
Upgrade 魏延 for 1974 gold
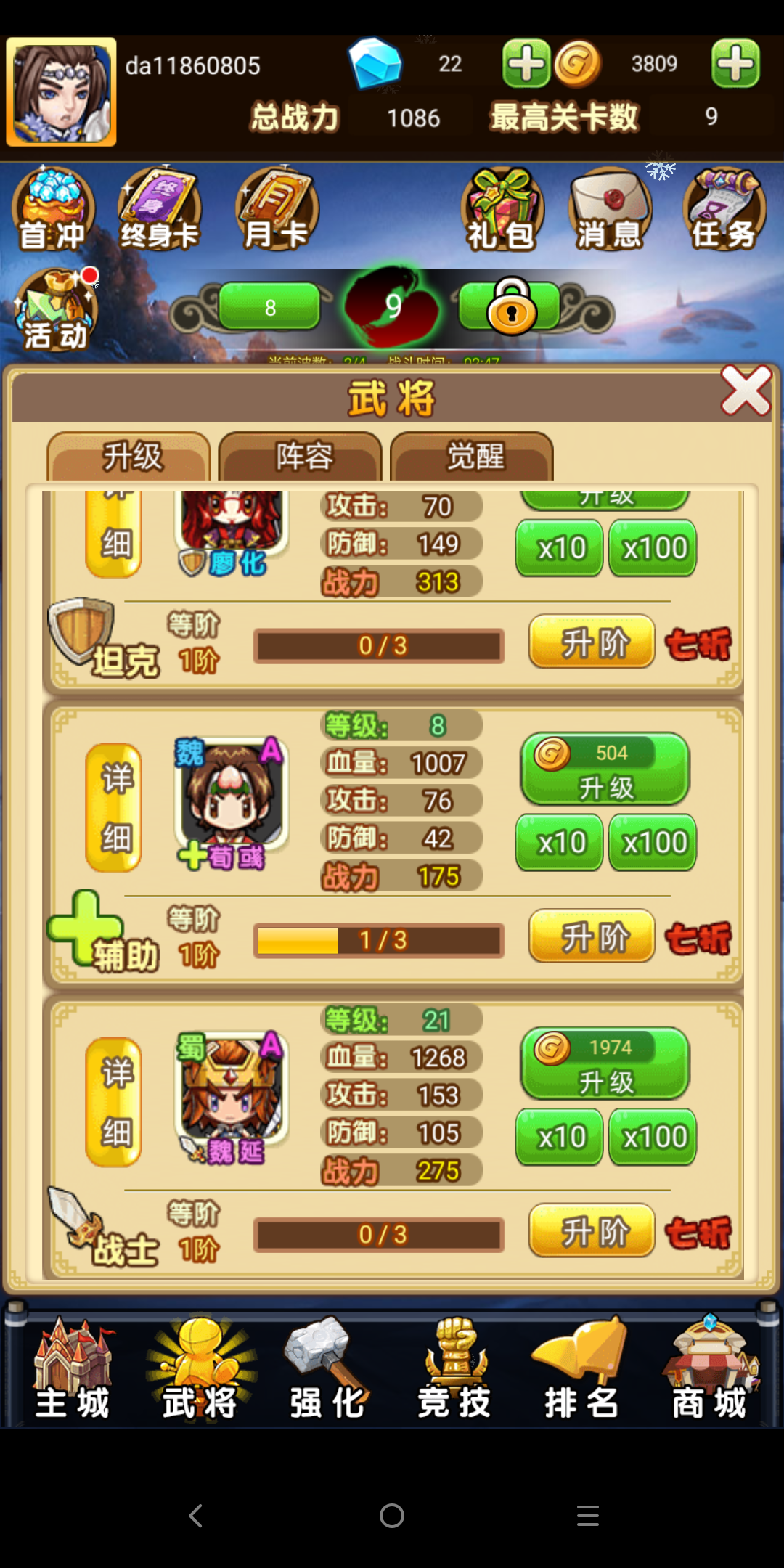[x=605, y=1064]
